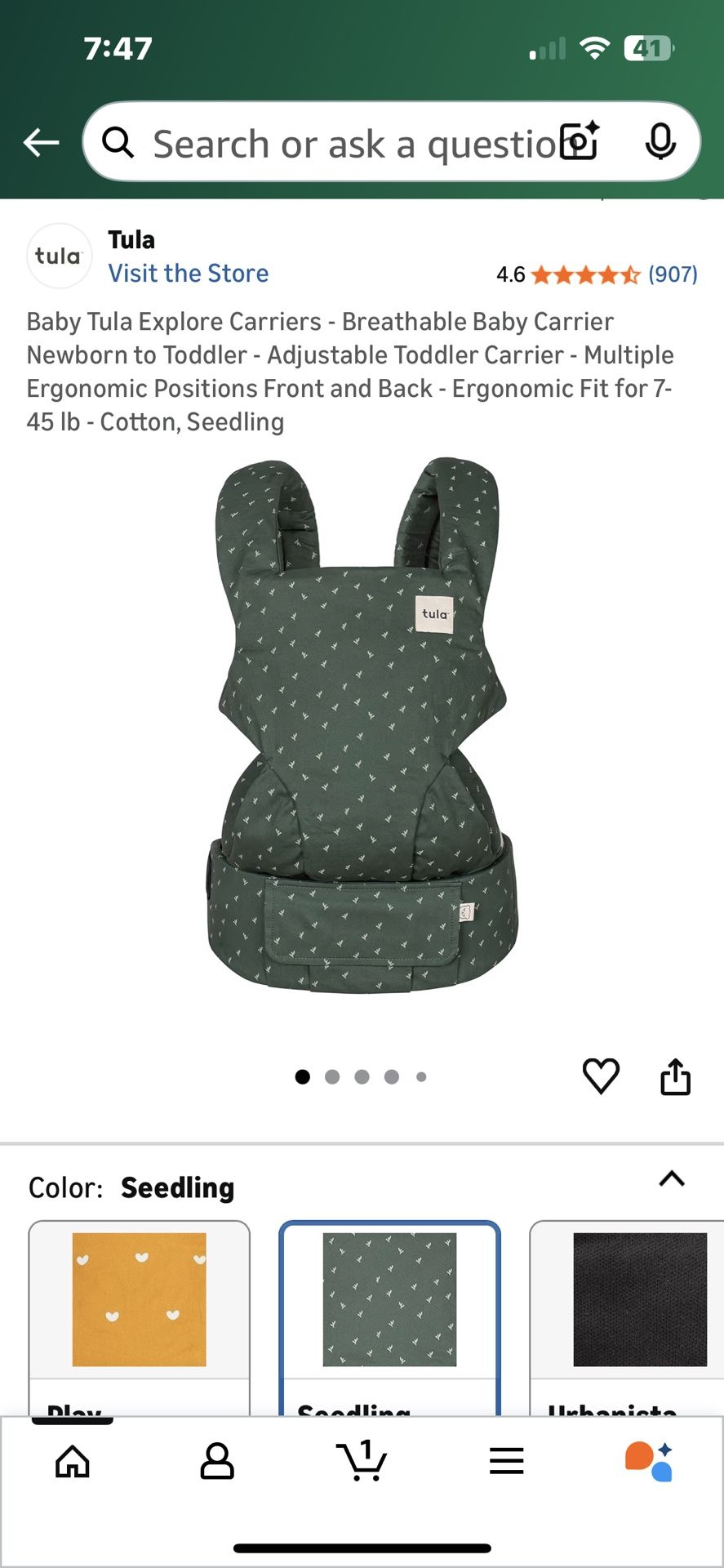Tap the star rating display

pos(584,275)
